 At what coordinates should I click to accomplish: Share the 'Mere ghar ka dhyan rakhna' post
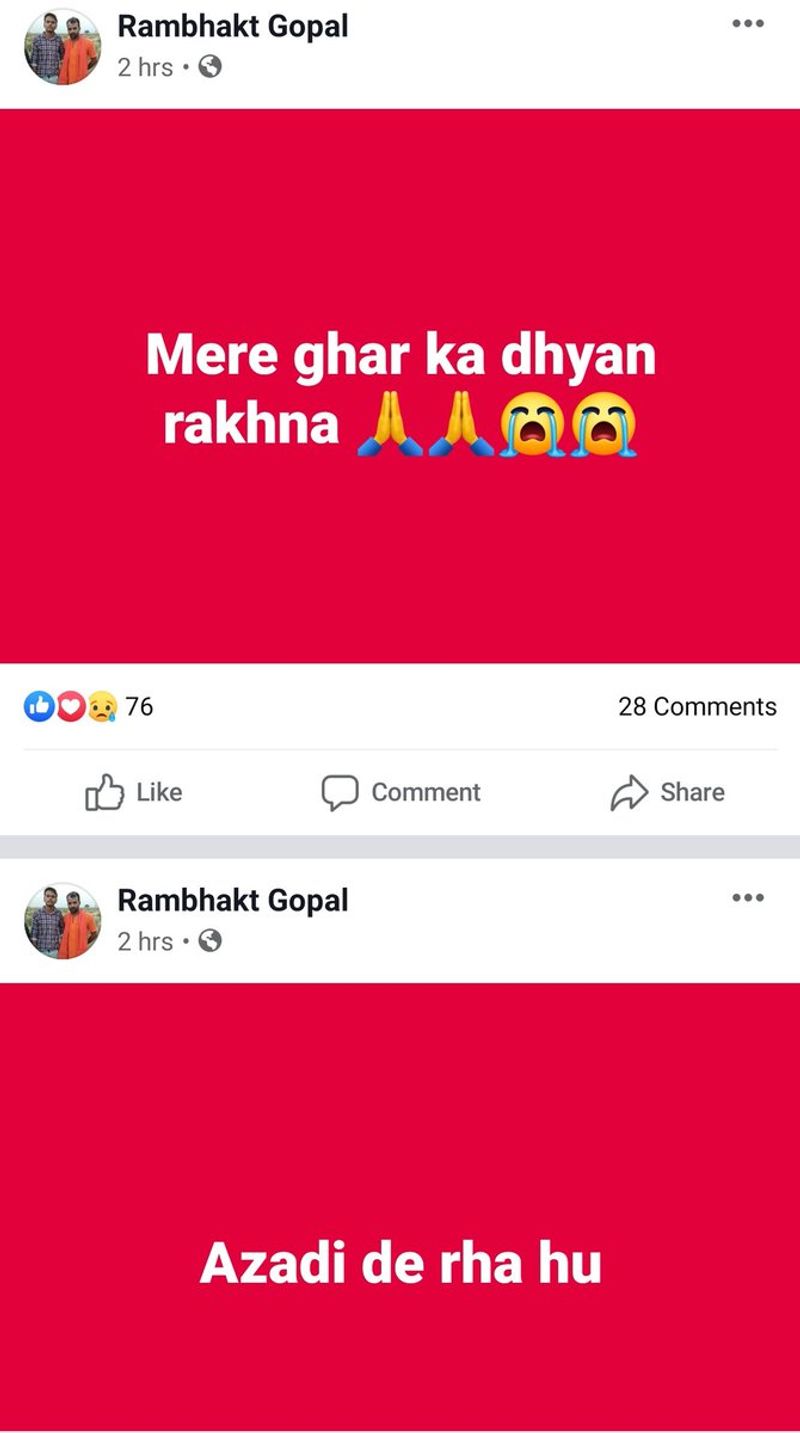pos(667,793)
